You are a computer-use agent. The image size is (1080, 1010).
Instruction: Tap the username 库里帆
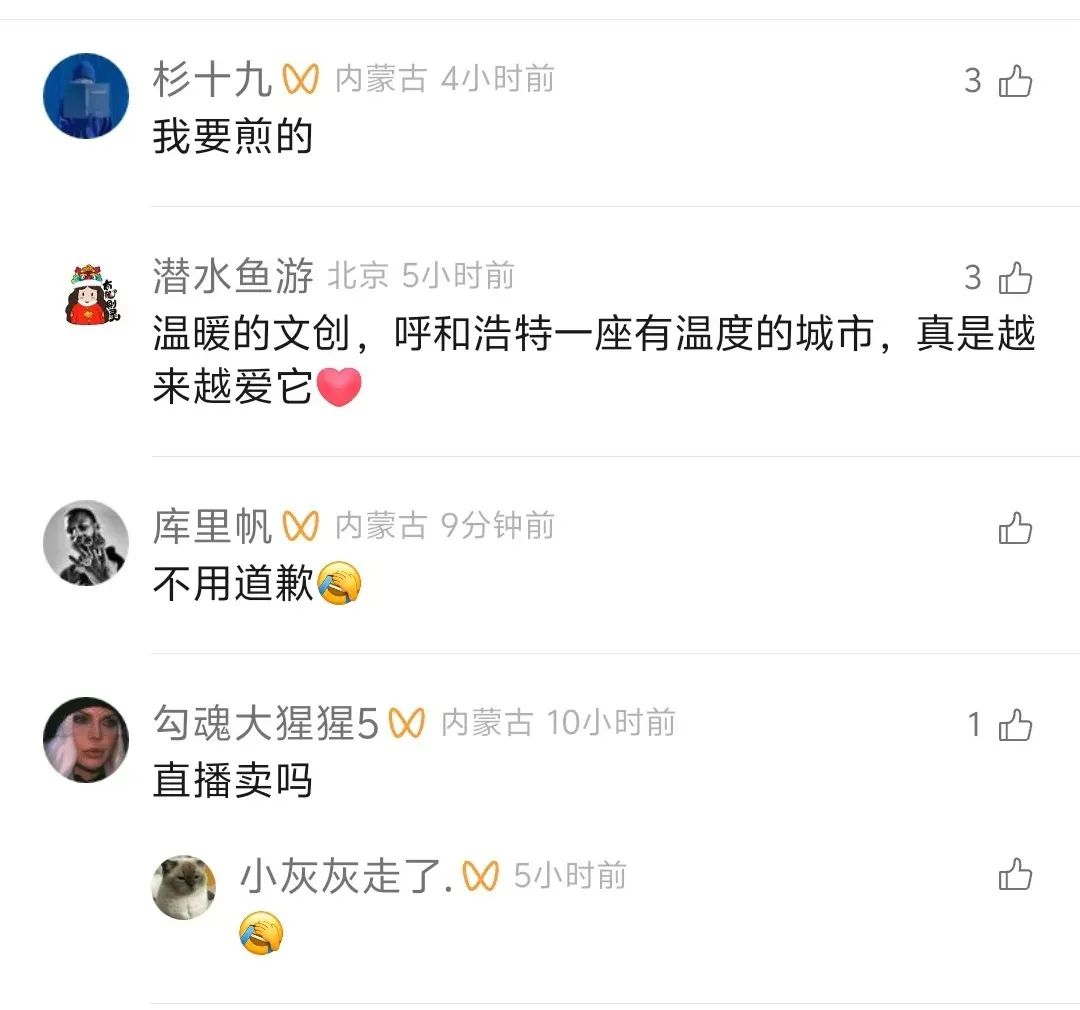tap(212, 525)
